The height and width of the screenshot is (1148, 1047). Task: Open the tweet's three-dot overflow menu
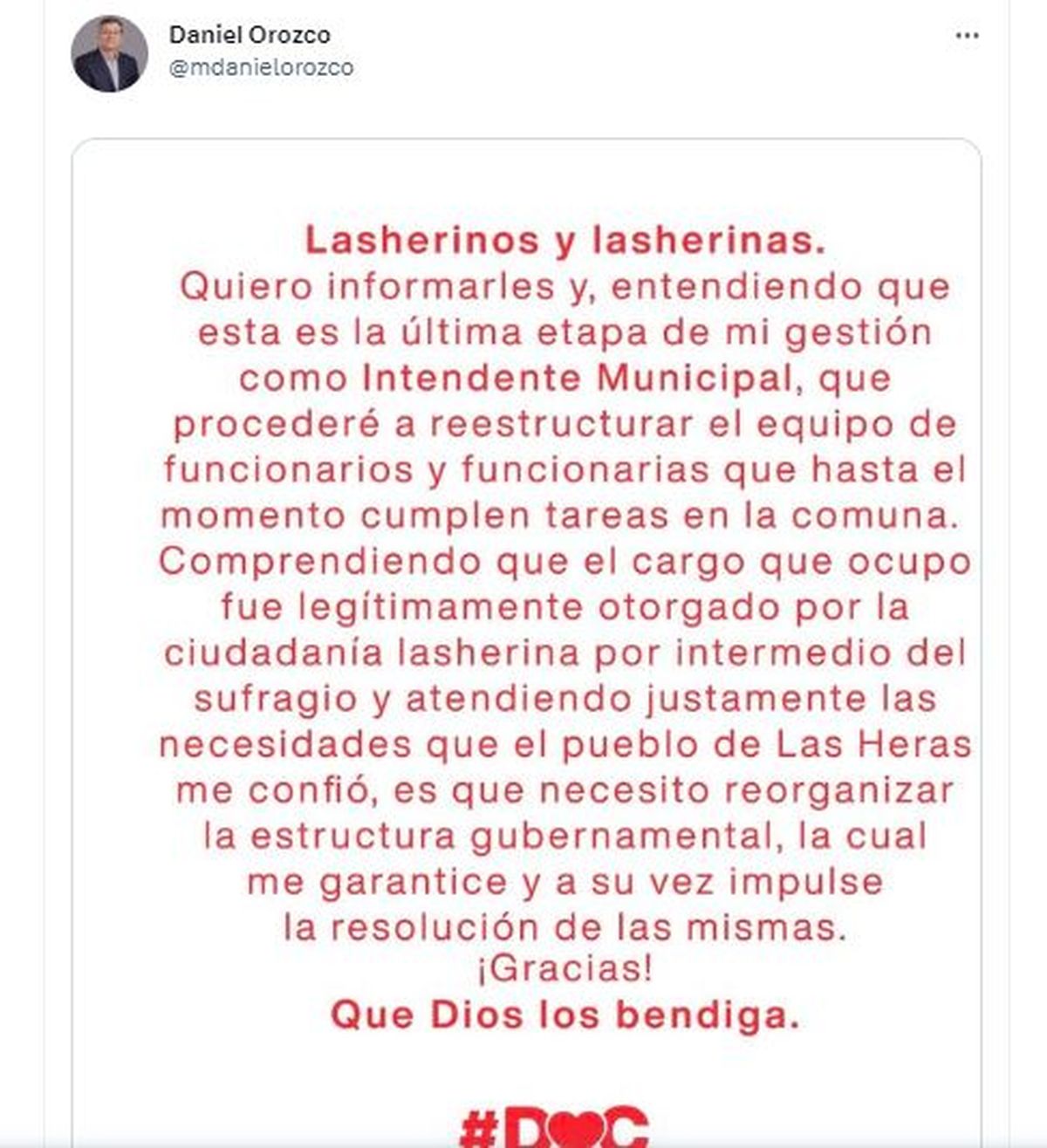coord(967,36)
